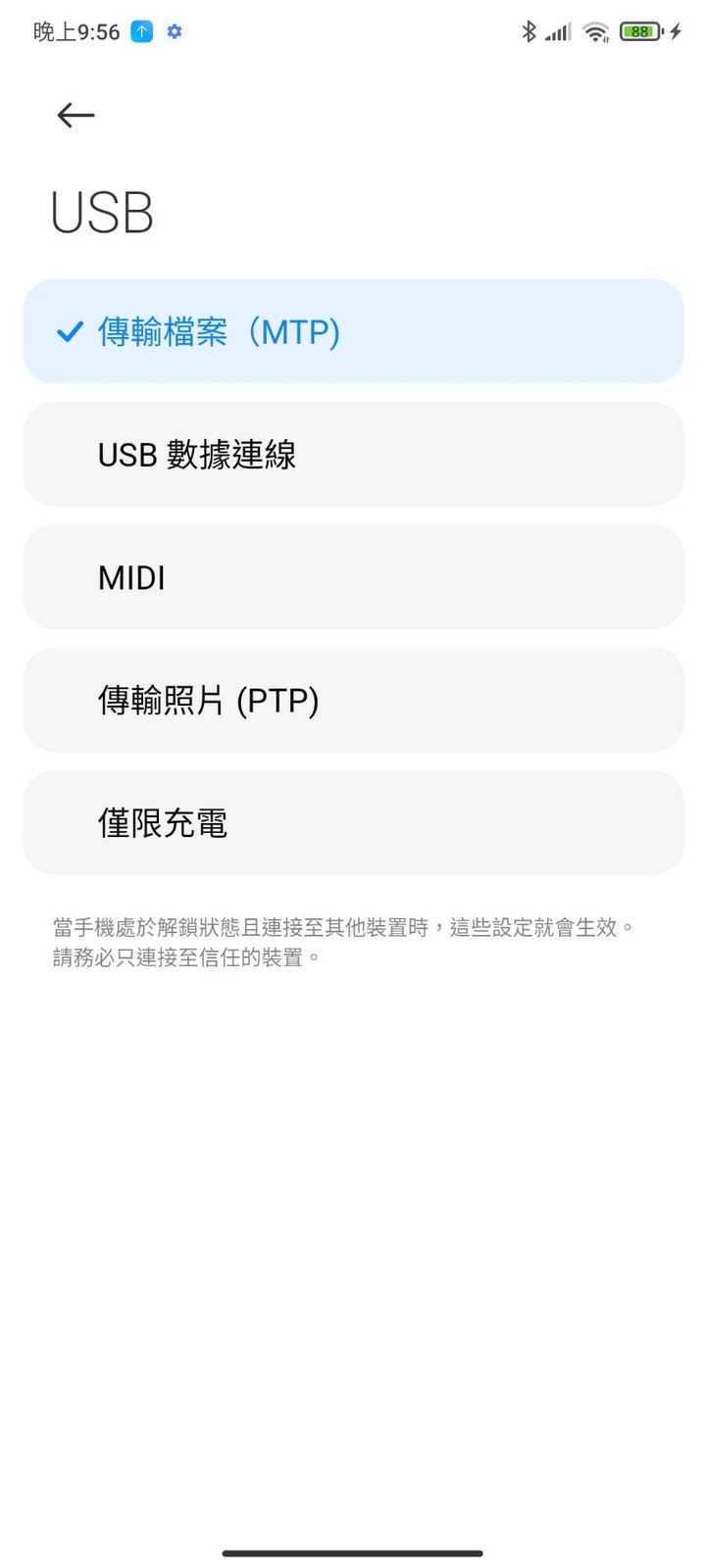Go back using the arrow icon
The image size is (706, 1568).
pyautogui.click(x=76, y=116)
